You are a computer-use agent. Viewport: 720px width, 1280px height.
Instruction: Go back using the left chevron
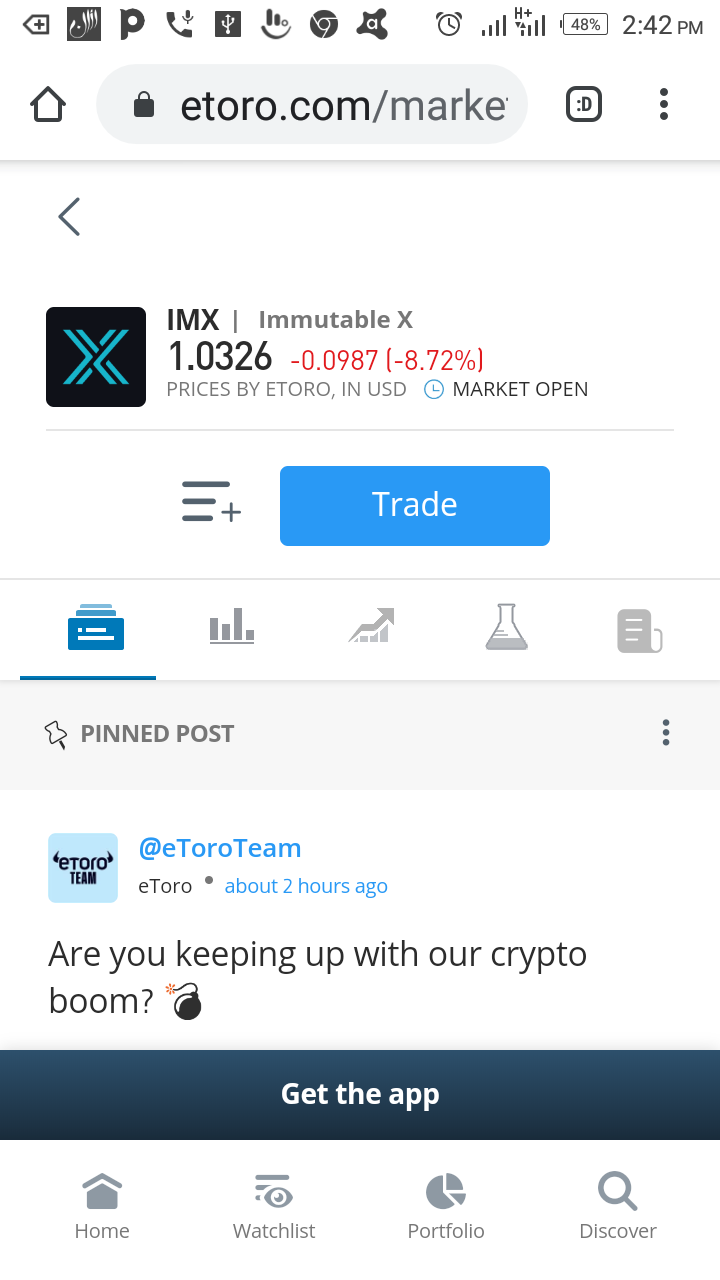pos(69,216)
